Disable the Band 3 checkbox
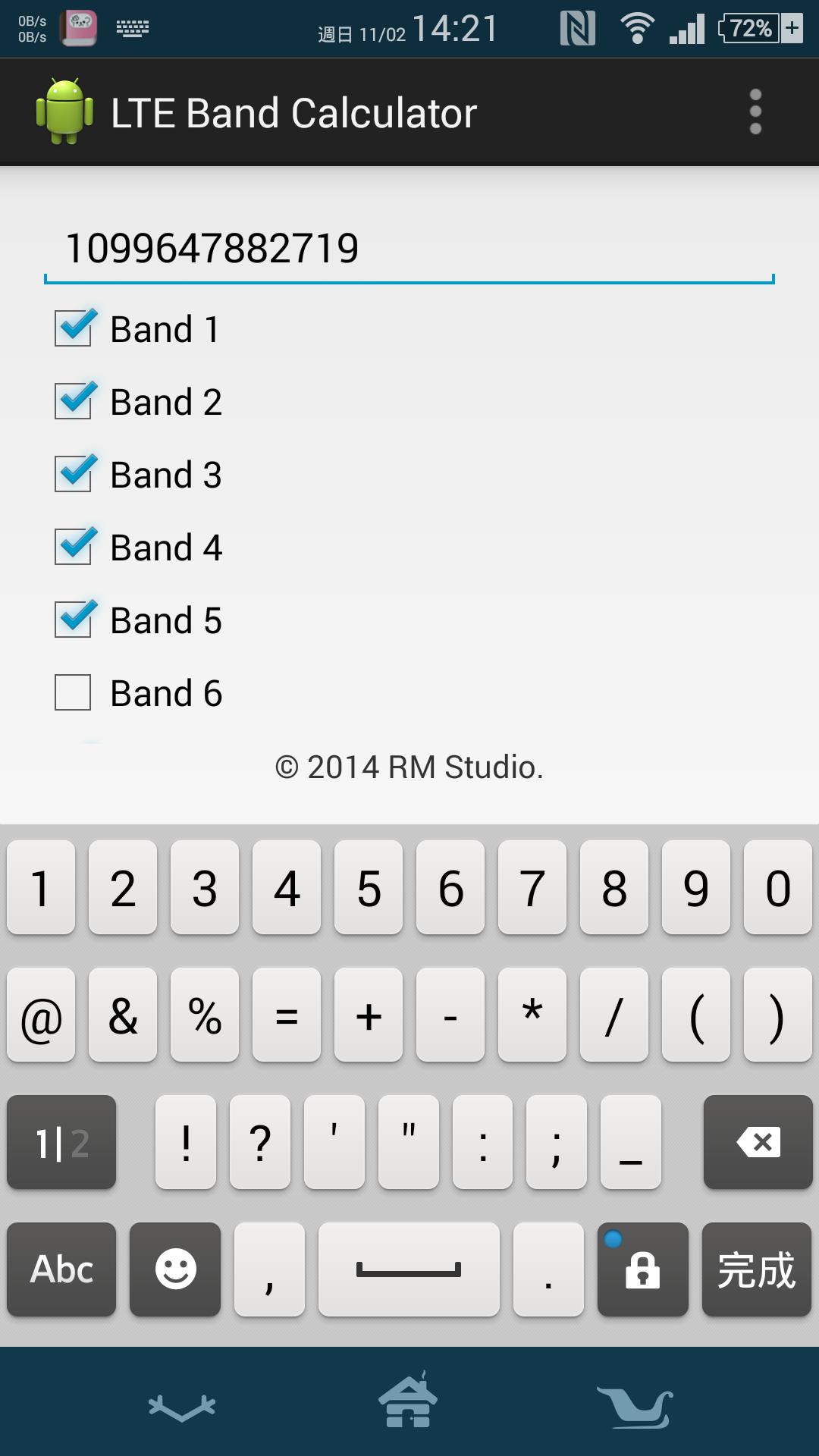The height and width of the screenshot is (1456, 819). point(72,474)
